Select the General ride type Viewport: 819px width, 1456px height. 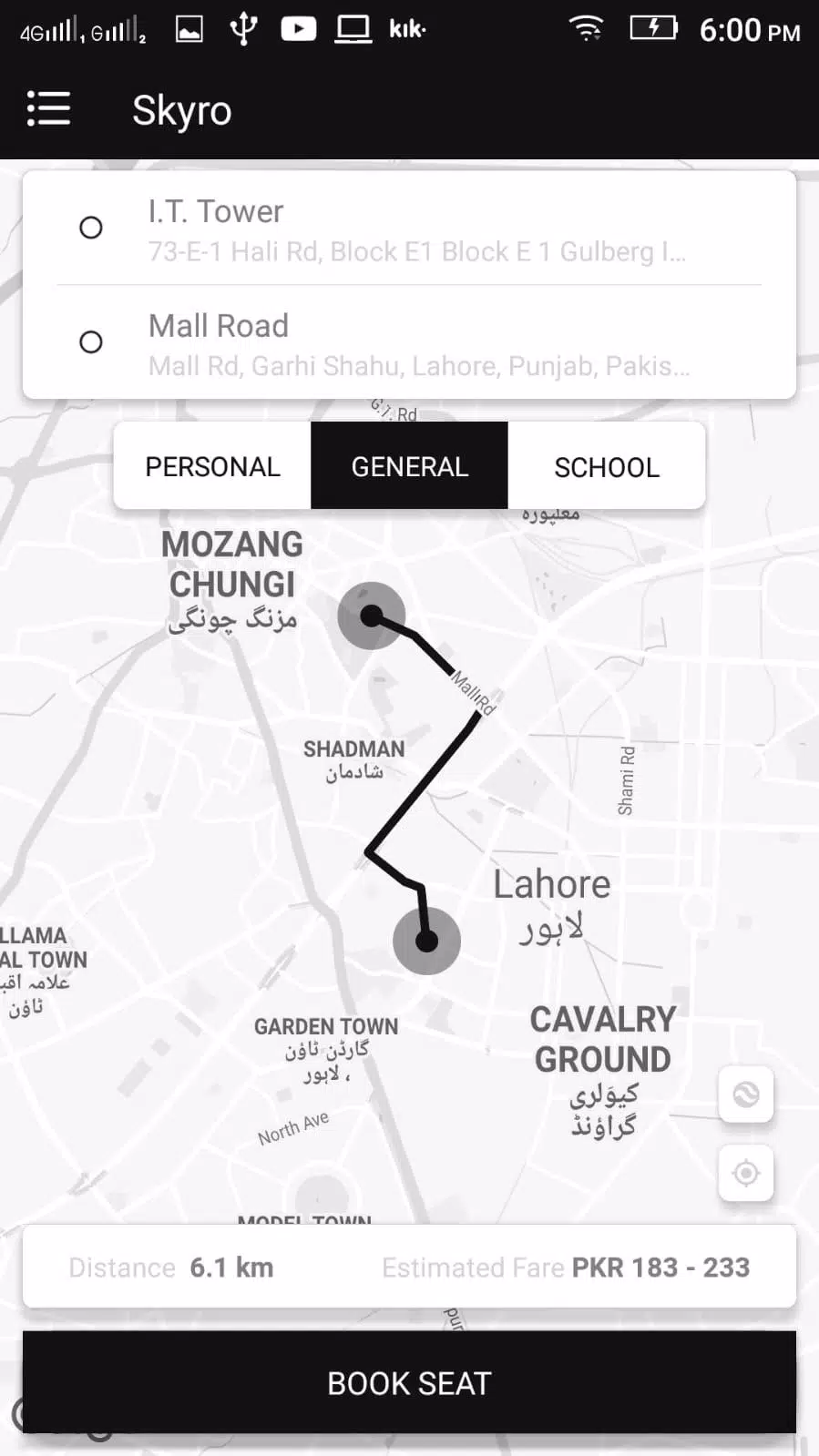[x=409, y=466]
